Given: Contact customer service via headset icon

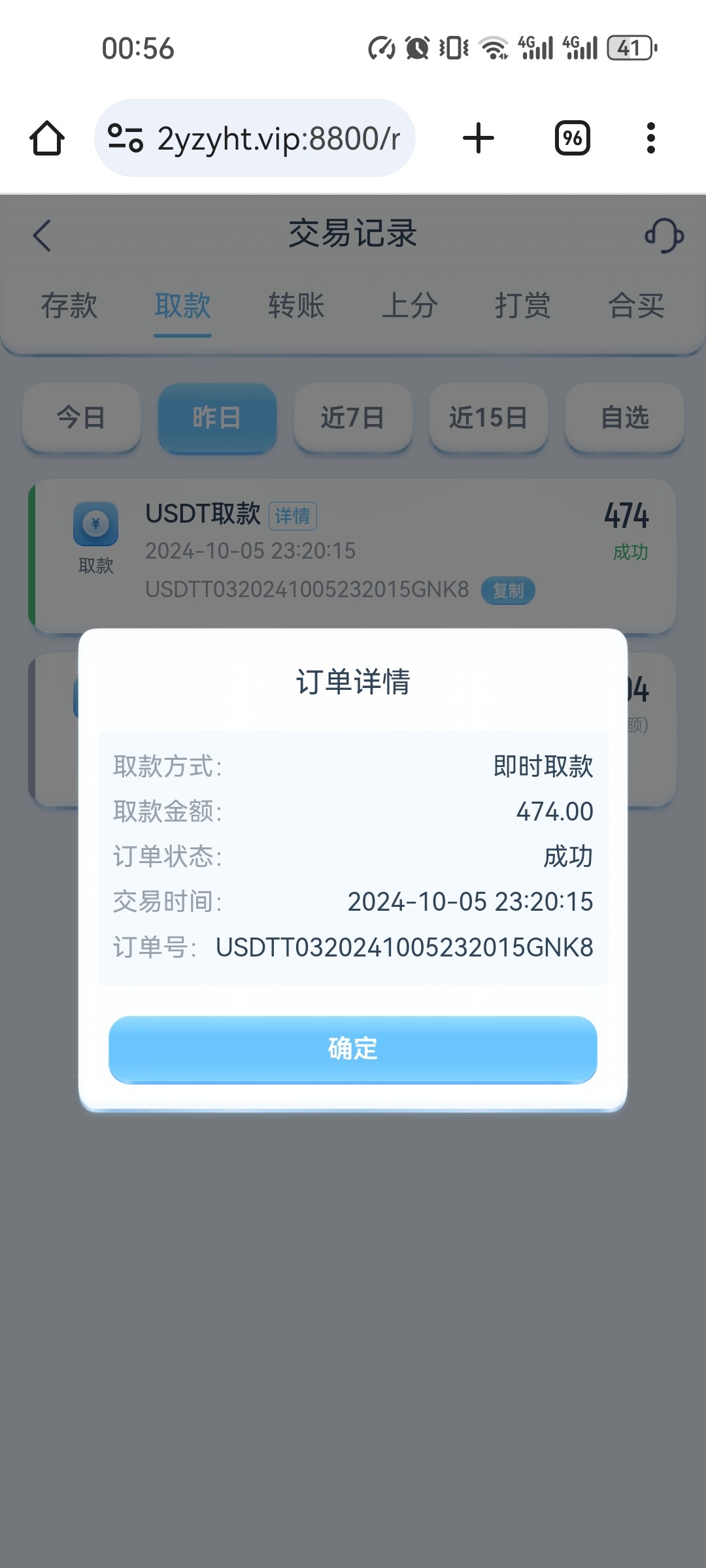Looking at the screenshot, I should [664, 235].
